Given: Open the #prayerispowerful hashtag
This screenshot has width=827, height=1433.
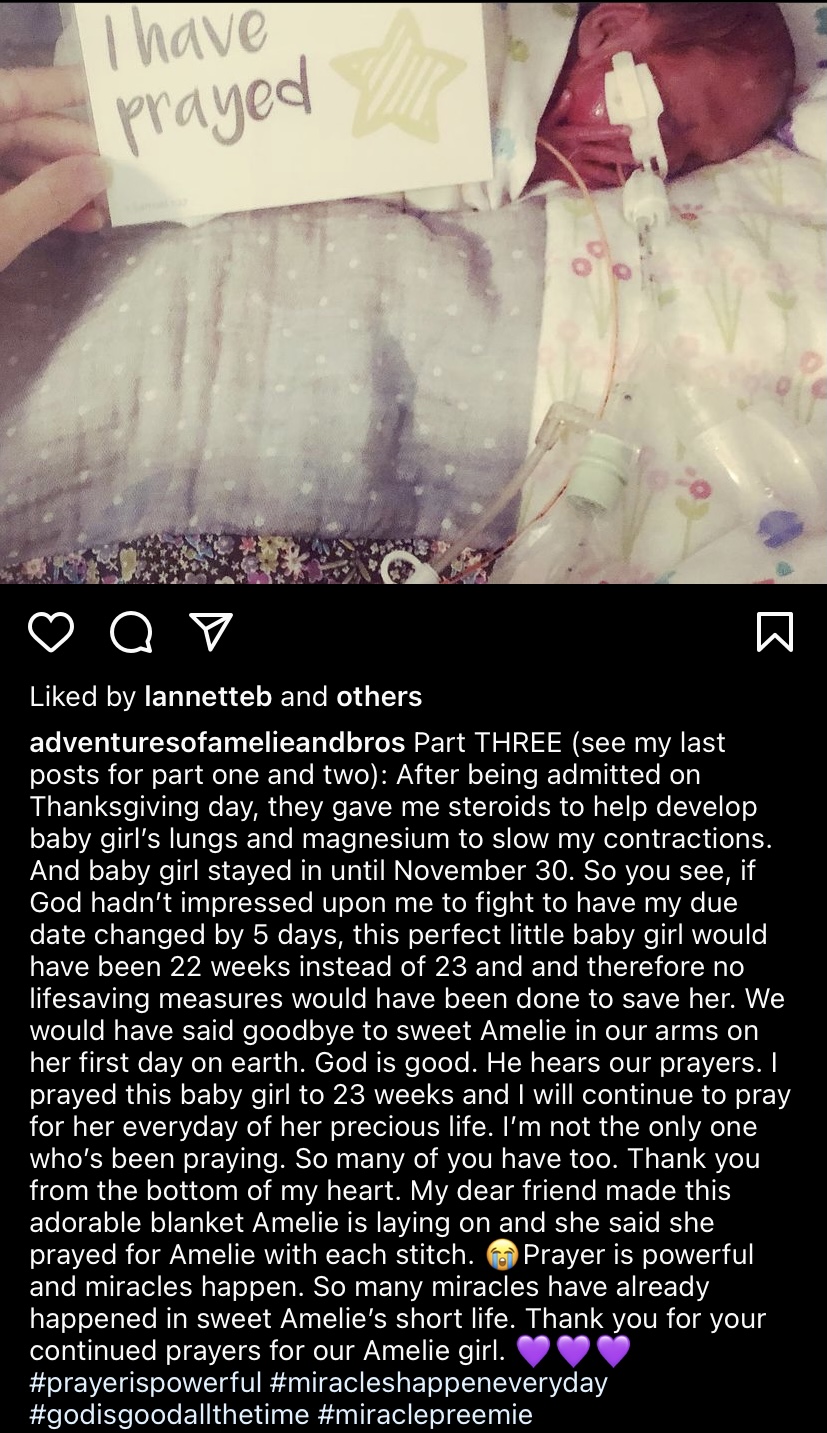Looking at the screenshot, I should point(145,1383).
